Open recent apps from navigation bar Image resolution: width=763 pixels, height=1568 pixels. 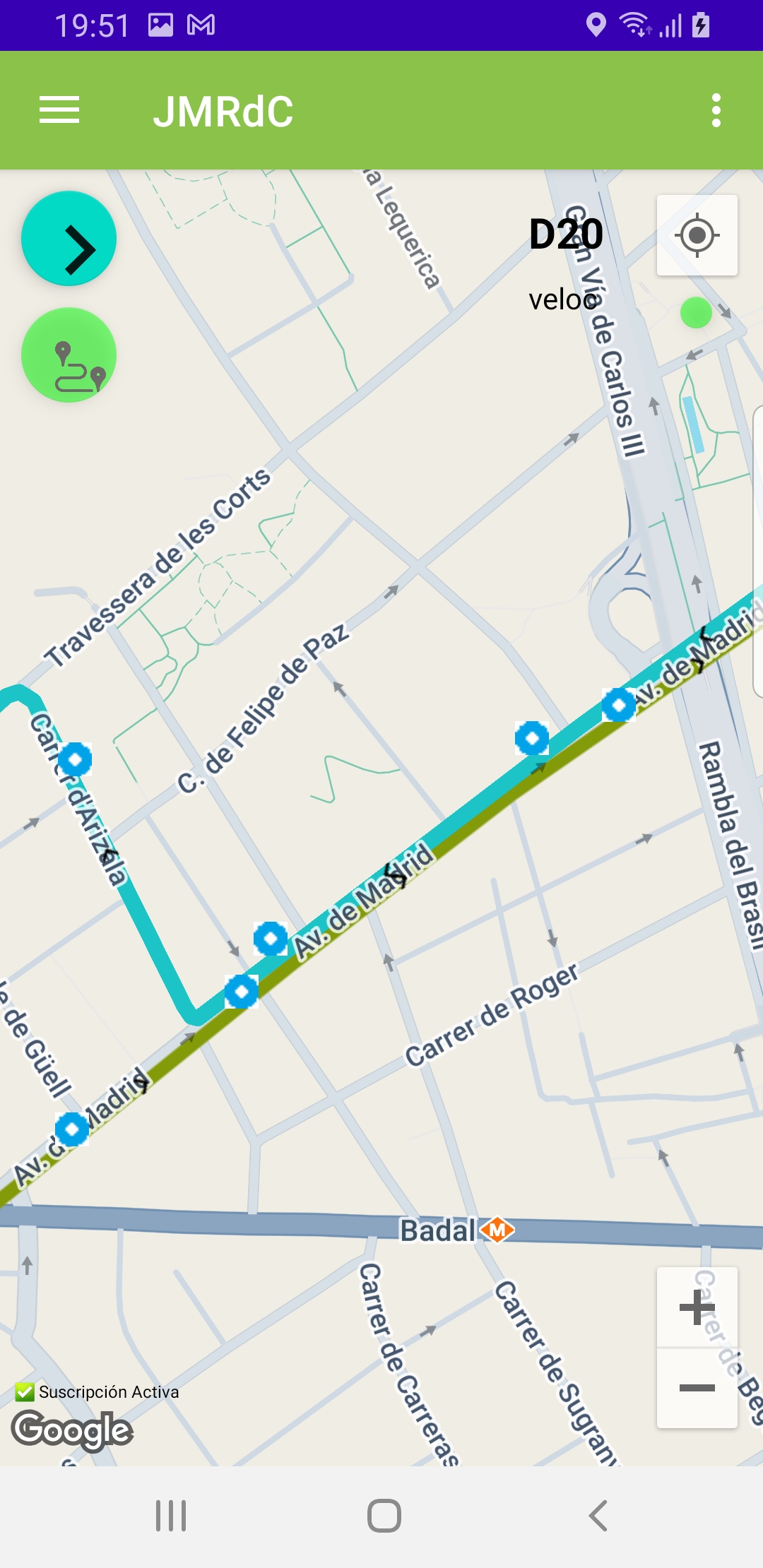171,1516
